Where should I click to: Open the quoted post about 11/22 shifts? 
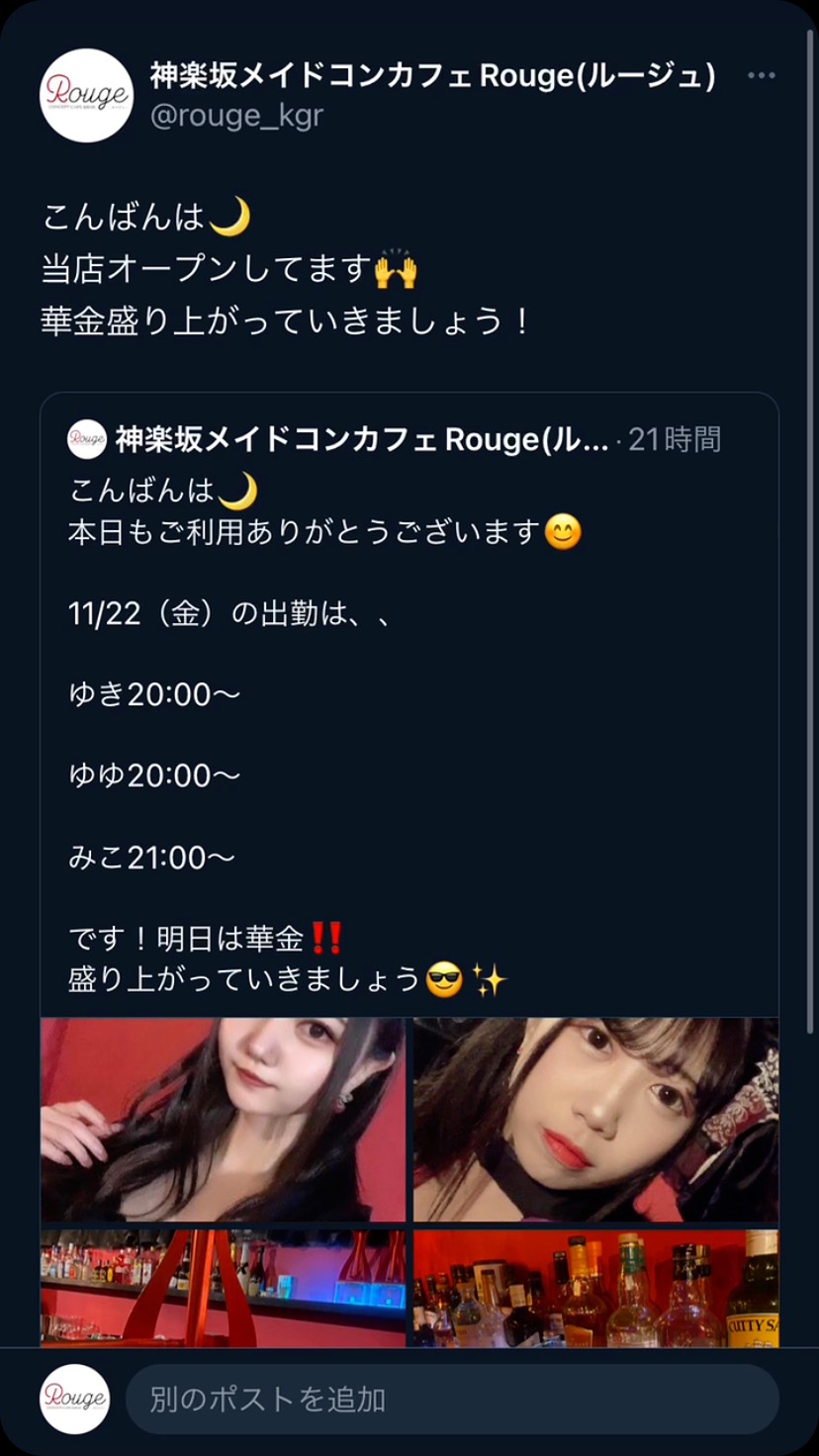(x=396, y=692)
